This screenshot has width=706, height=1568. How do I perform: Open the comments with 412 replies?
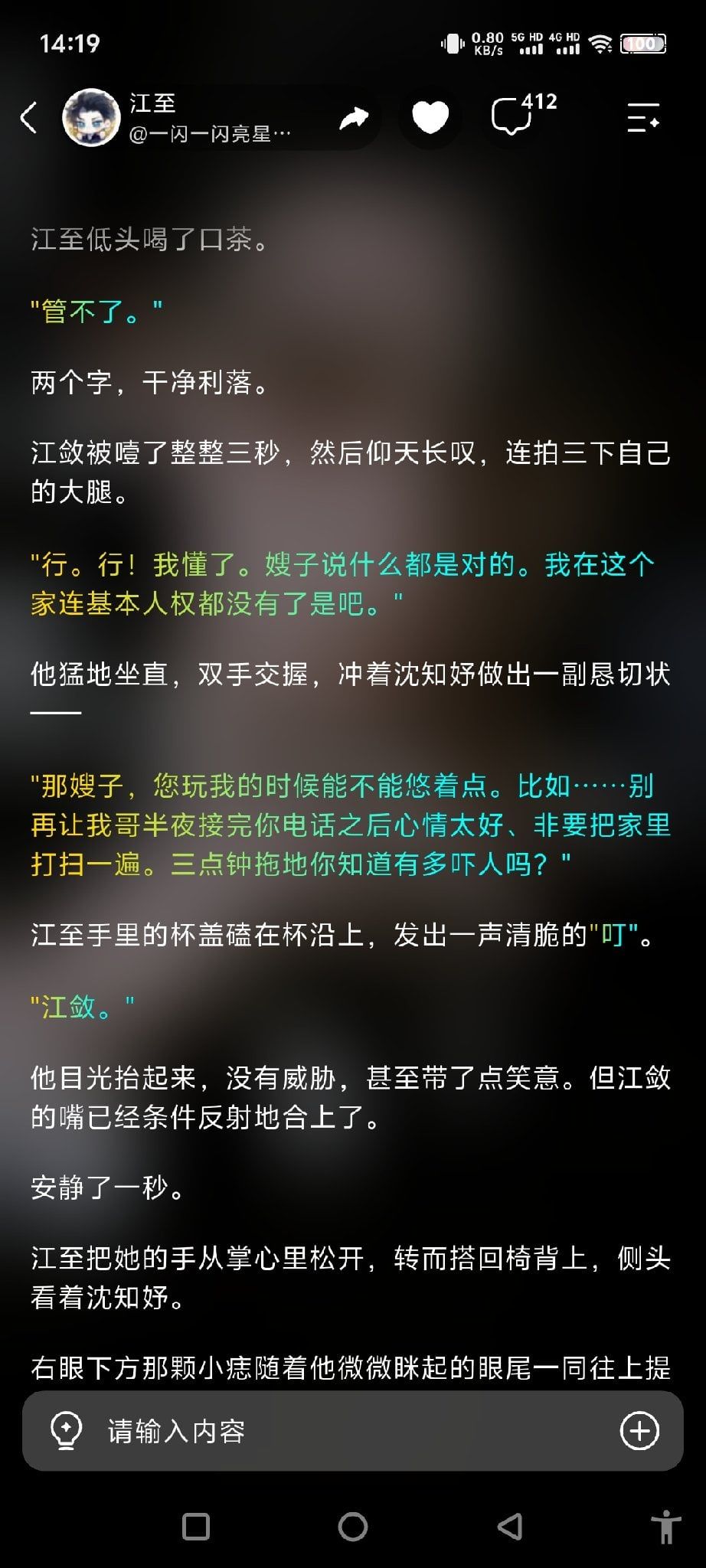[523, 115]
